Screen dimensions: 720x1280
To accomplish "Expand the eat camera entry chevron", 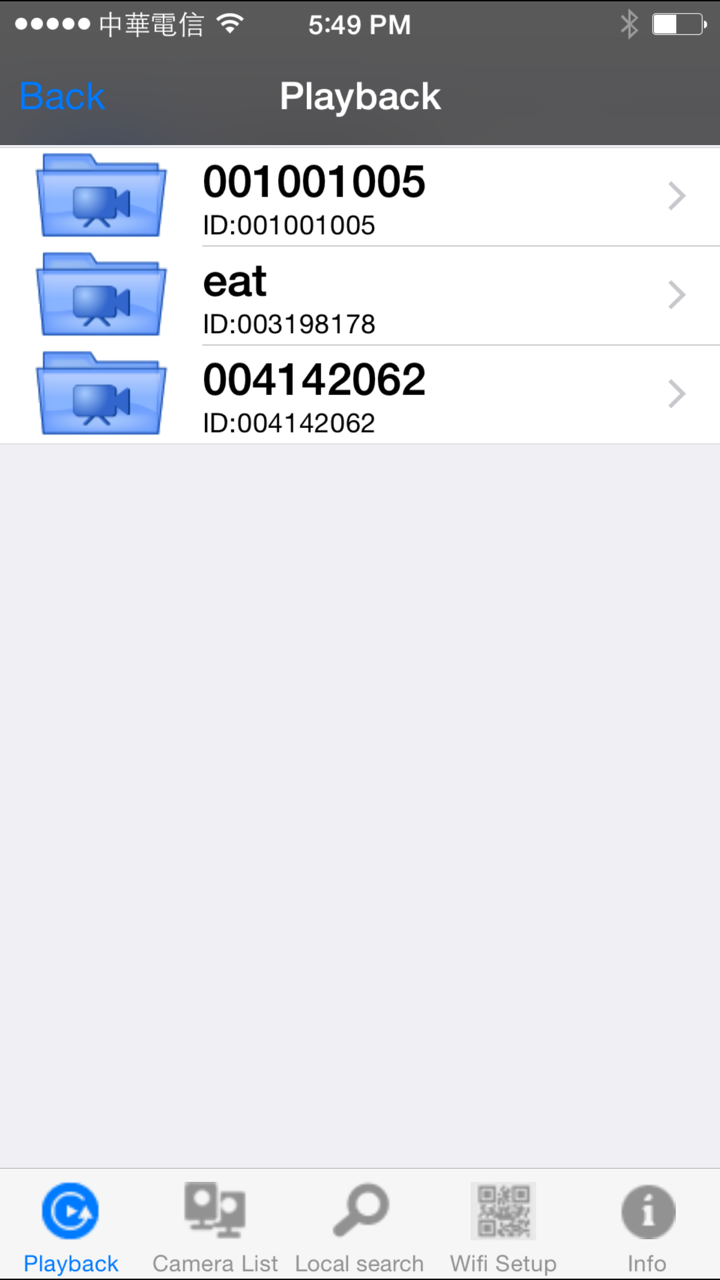I will 676,295.
